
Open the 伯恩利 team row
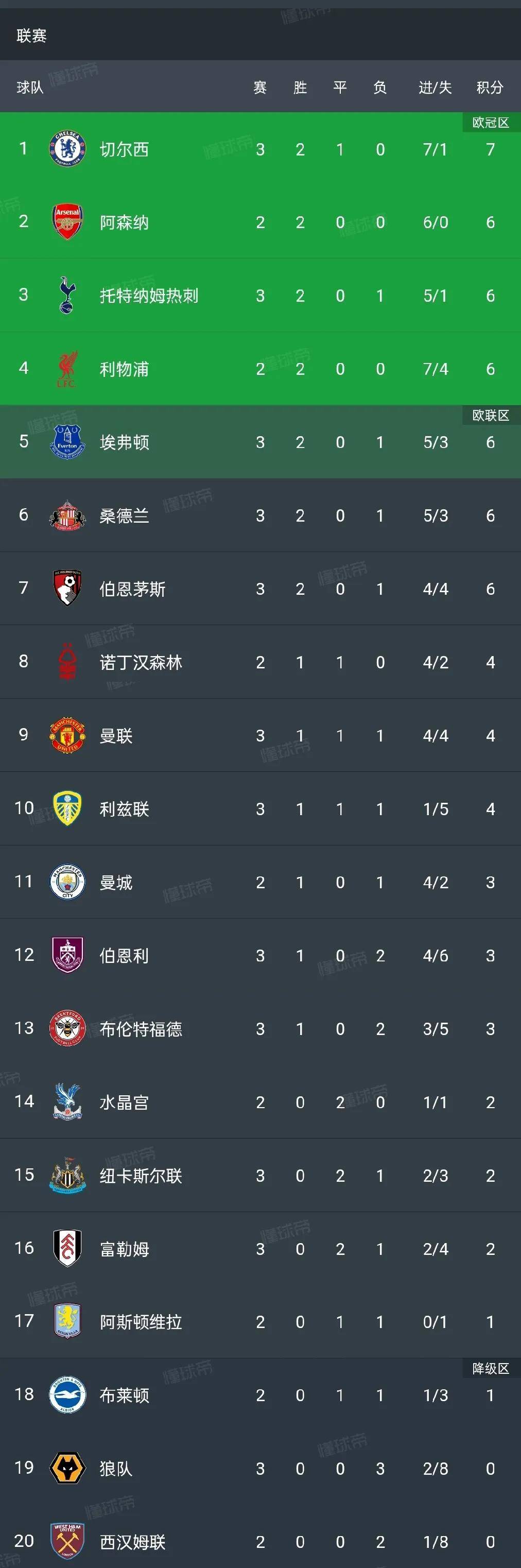(x=124, y=956)
